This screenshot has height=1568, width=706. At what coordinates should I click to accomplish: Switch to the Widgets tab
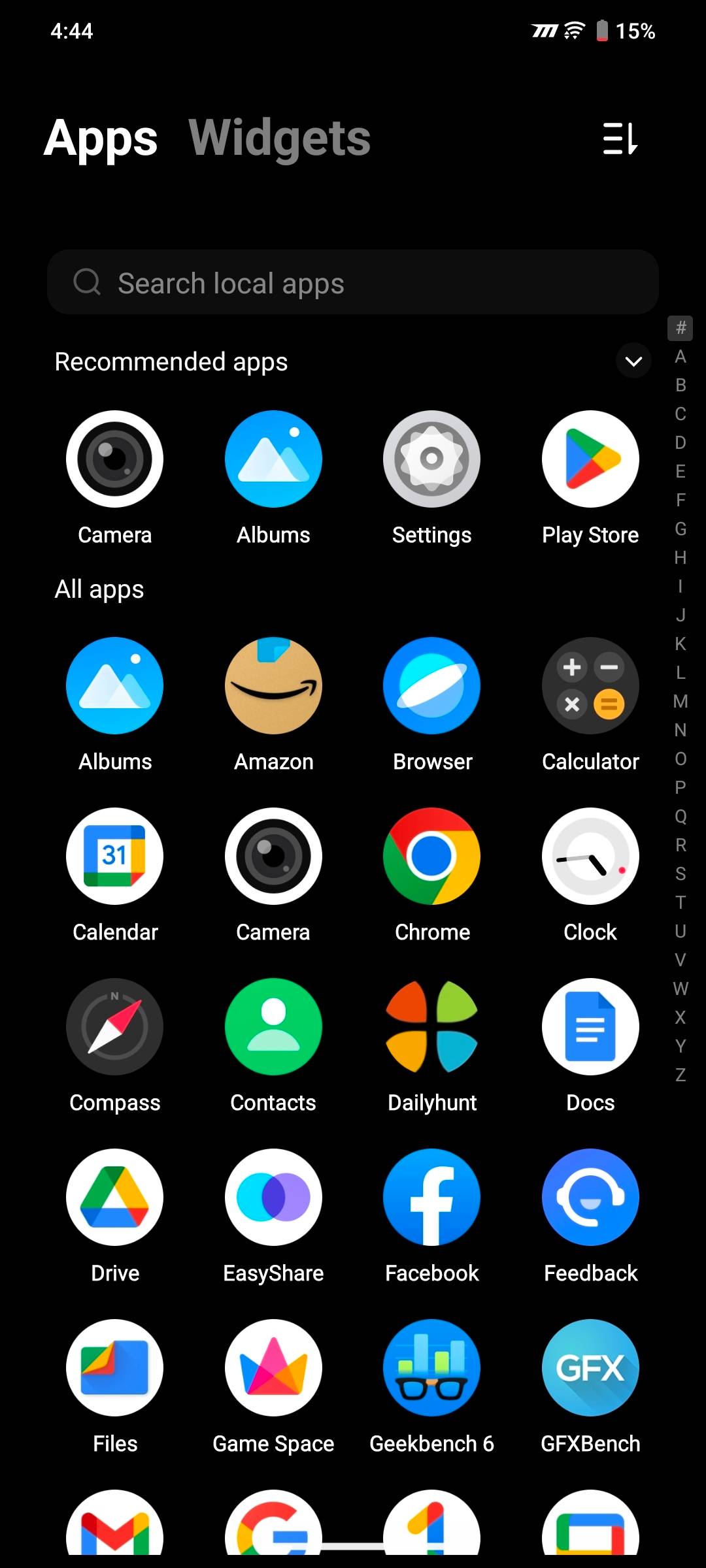tap(280, 139)
